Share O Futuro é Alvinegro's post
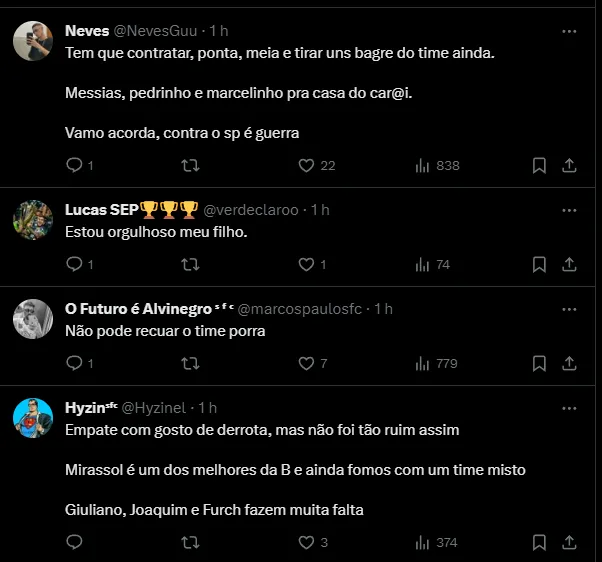 pyautogui.click(x=569, y=363)
